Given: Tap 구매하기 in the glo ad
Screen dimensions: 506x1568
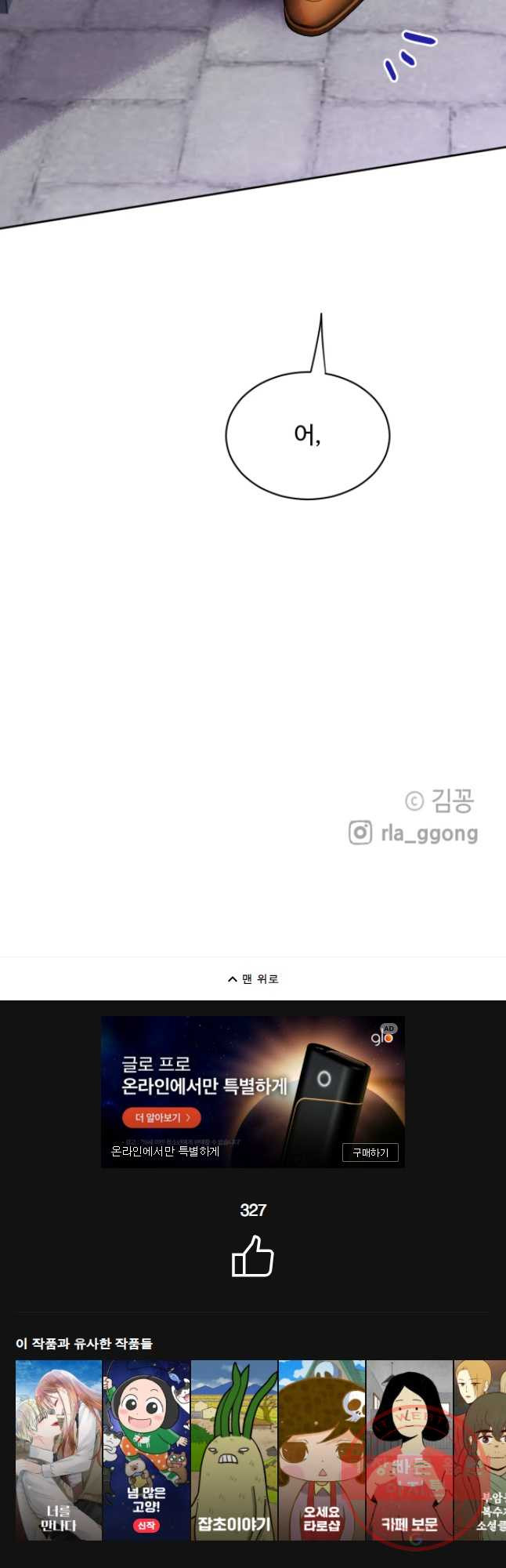Looking at the screenshot, I should point(370,1152).
